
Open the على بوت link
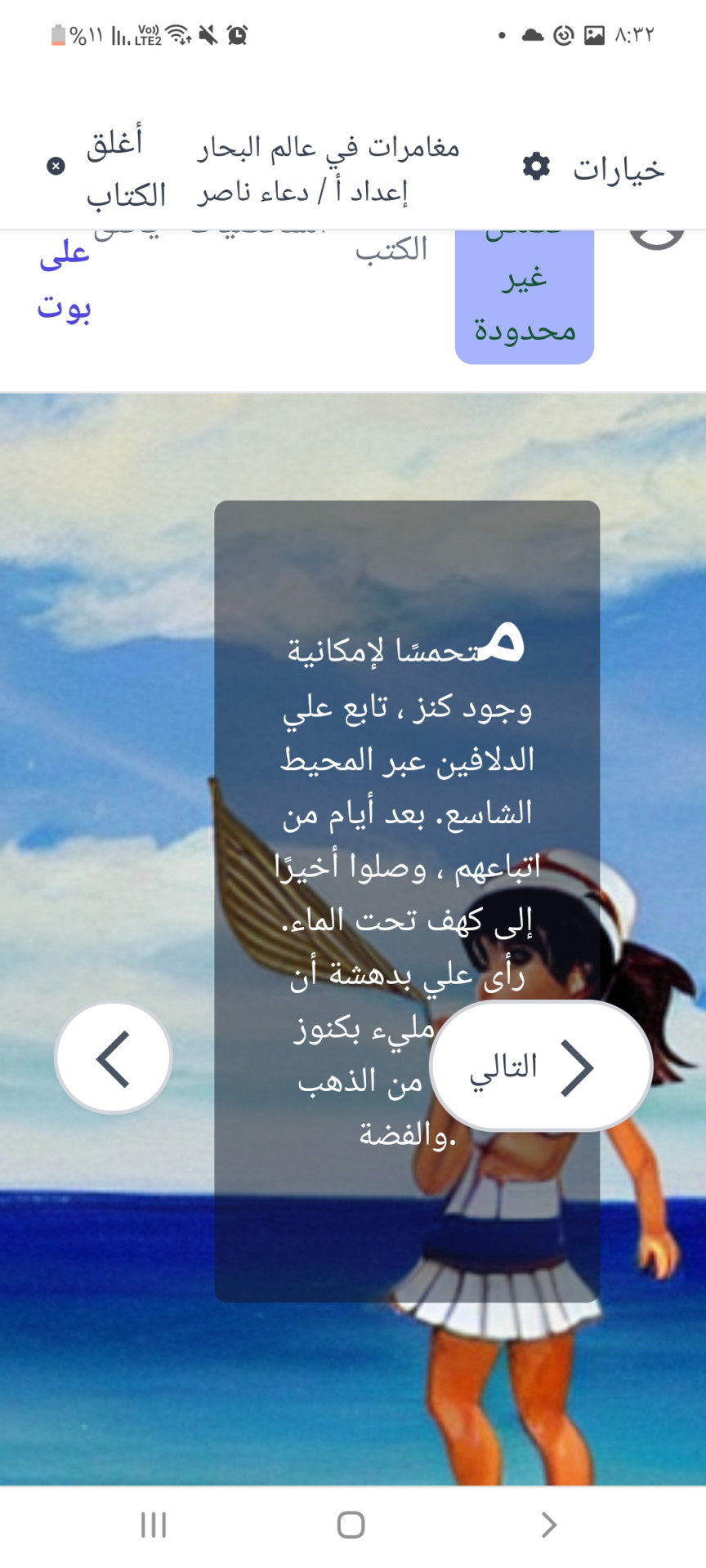coord(64,281)
